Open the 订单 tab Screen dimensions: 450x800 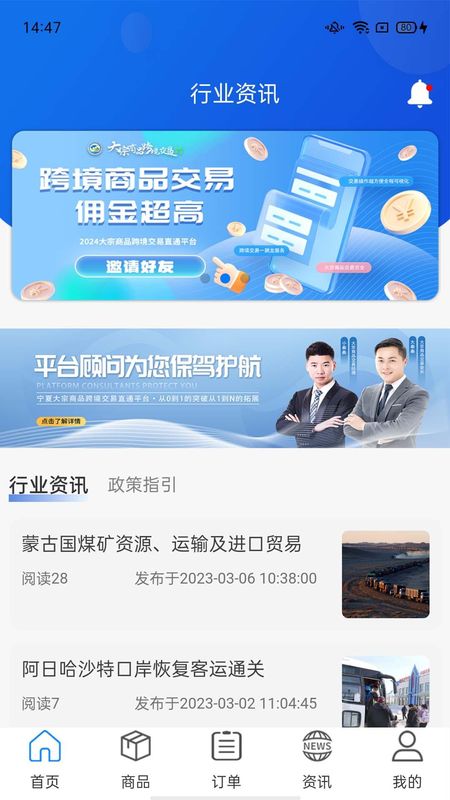[x=226, y=760]
